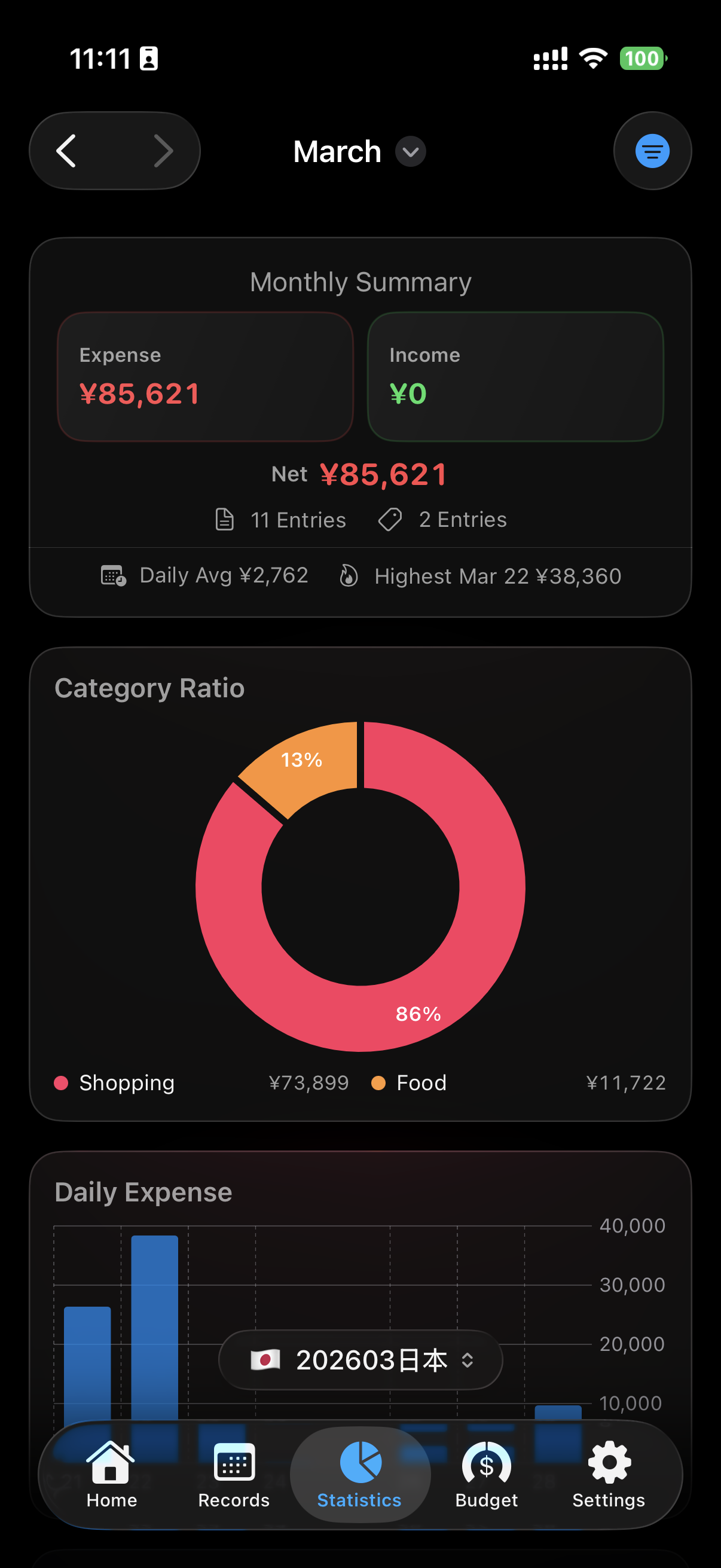Select the Statistics tab
721x1568 pixels.
[359, 1474]
